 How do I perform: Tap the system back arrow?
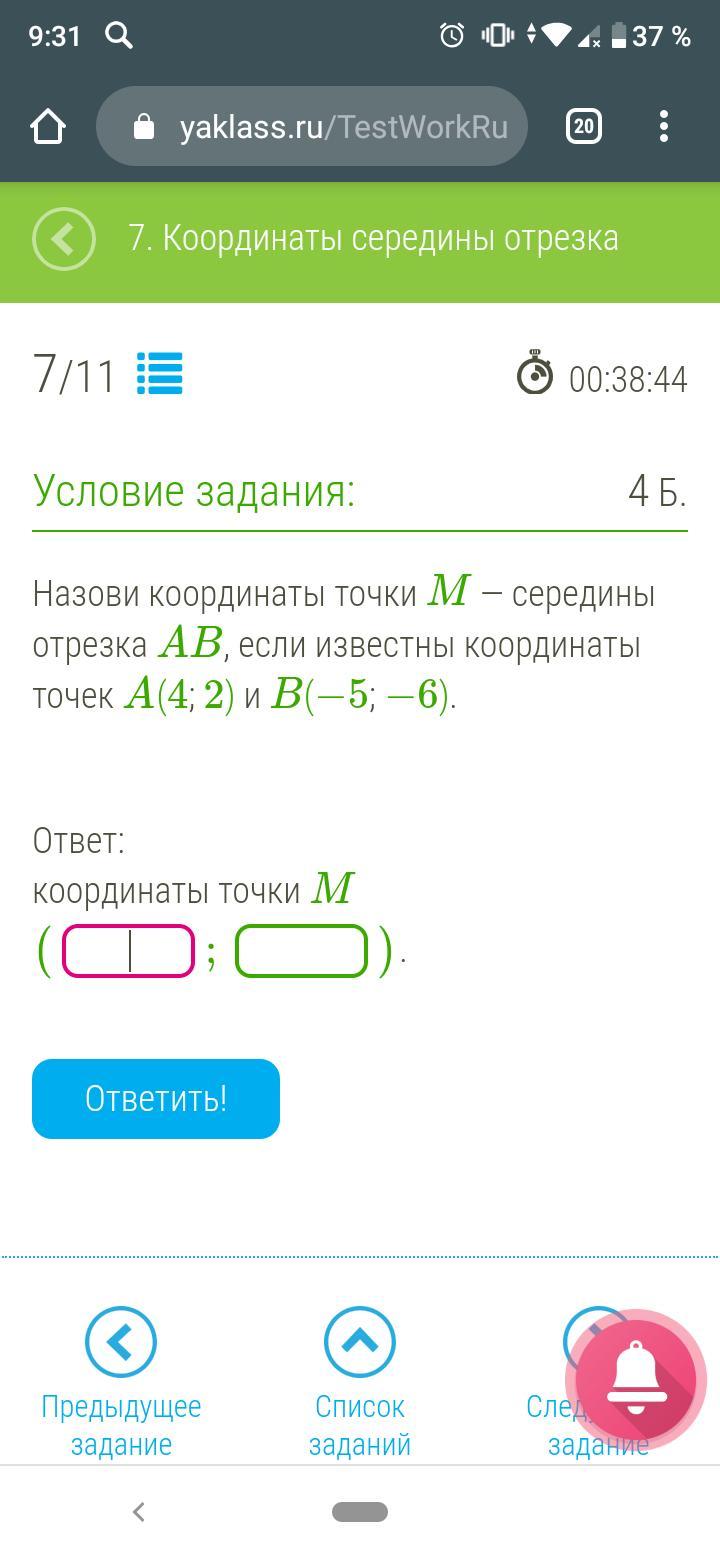click(x=139, y=1512)
